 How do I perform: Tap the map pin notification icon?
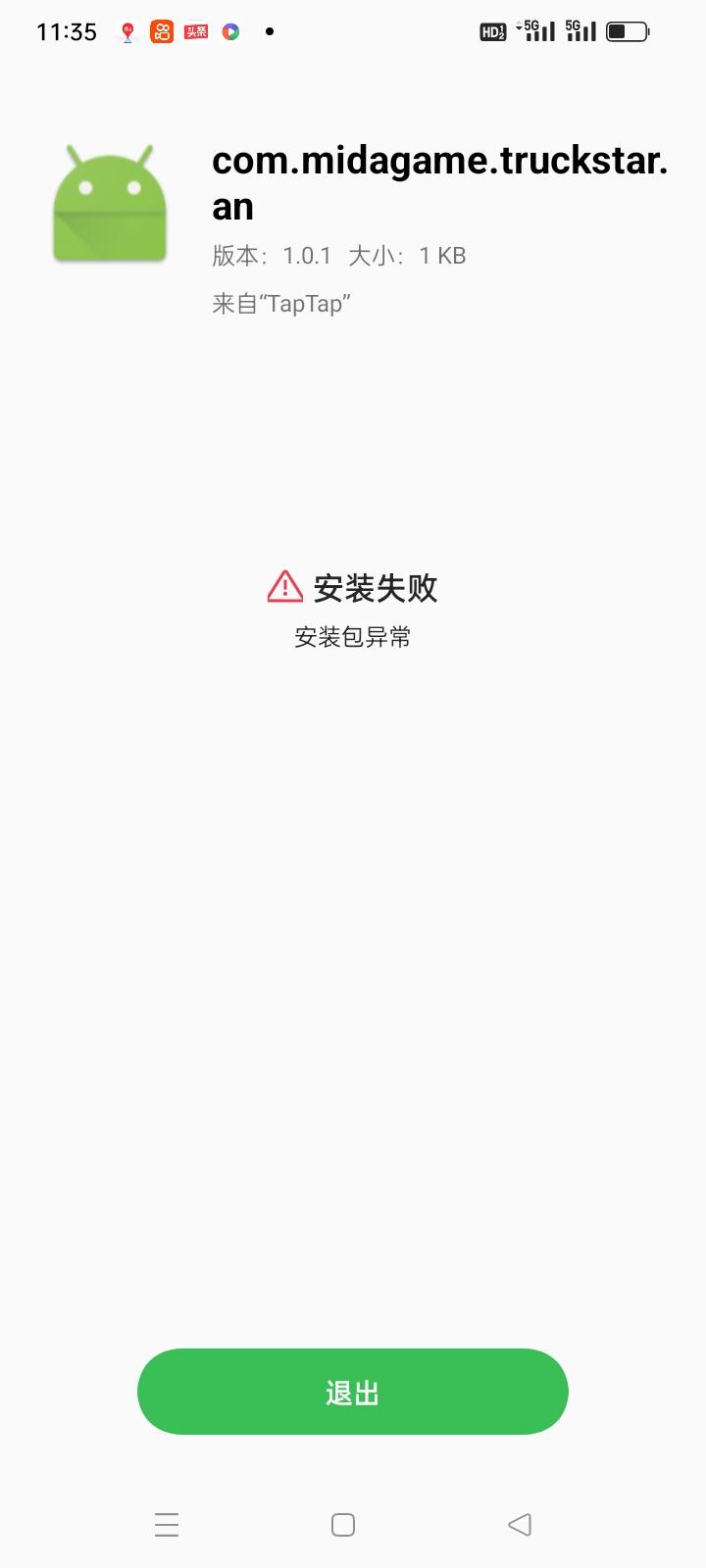127,30
